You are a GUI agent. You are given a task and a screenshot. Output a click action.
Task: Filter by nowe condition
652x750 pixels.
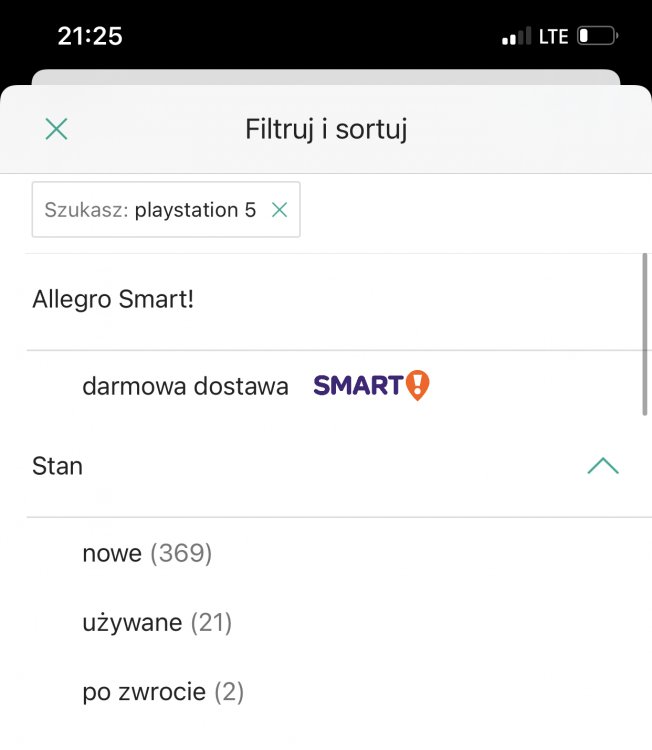tap(147, 553)
